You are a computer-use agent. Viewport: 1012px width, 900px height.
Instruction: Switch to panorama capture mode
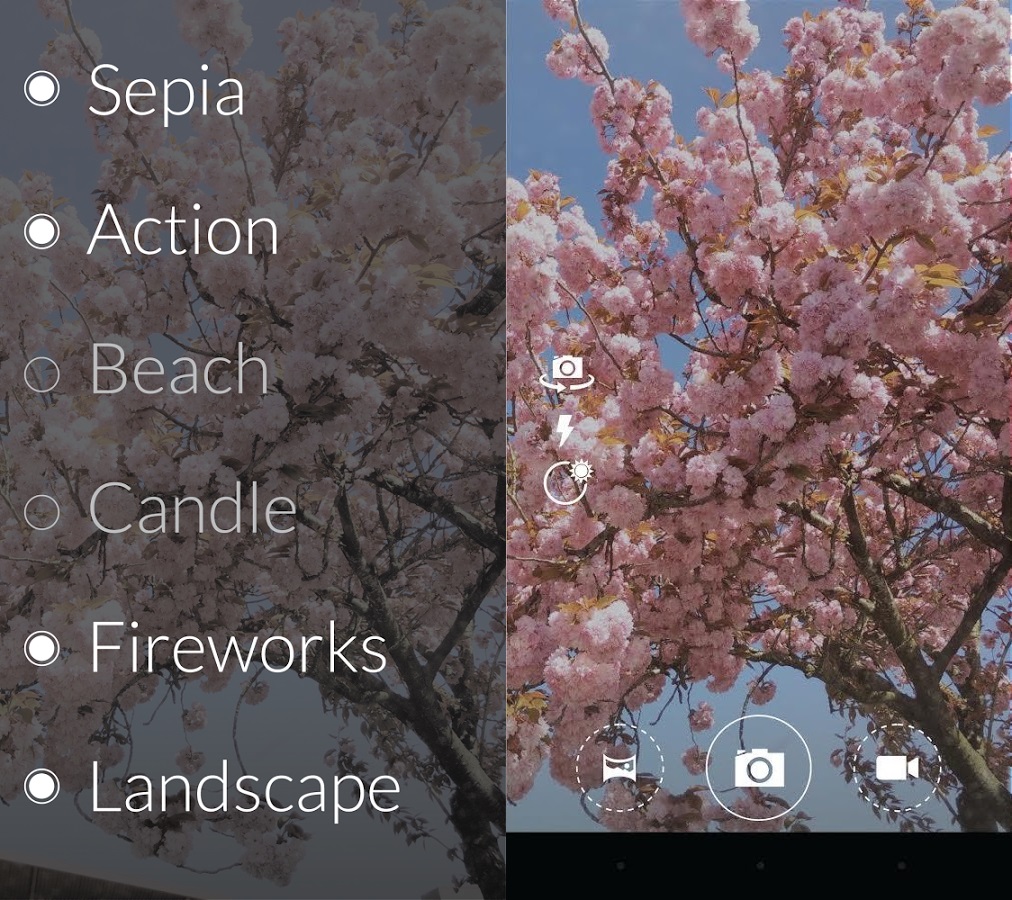(619, 768)
